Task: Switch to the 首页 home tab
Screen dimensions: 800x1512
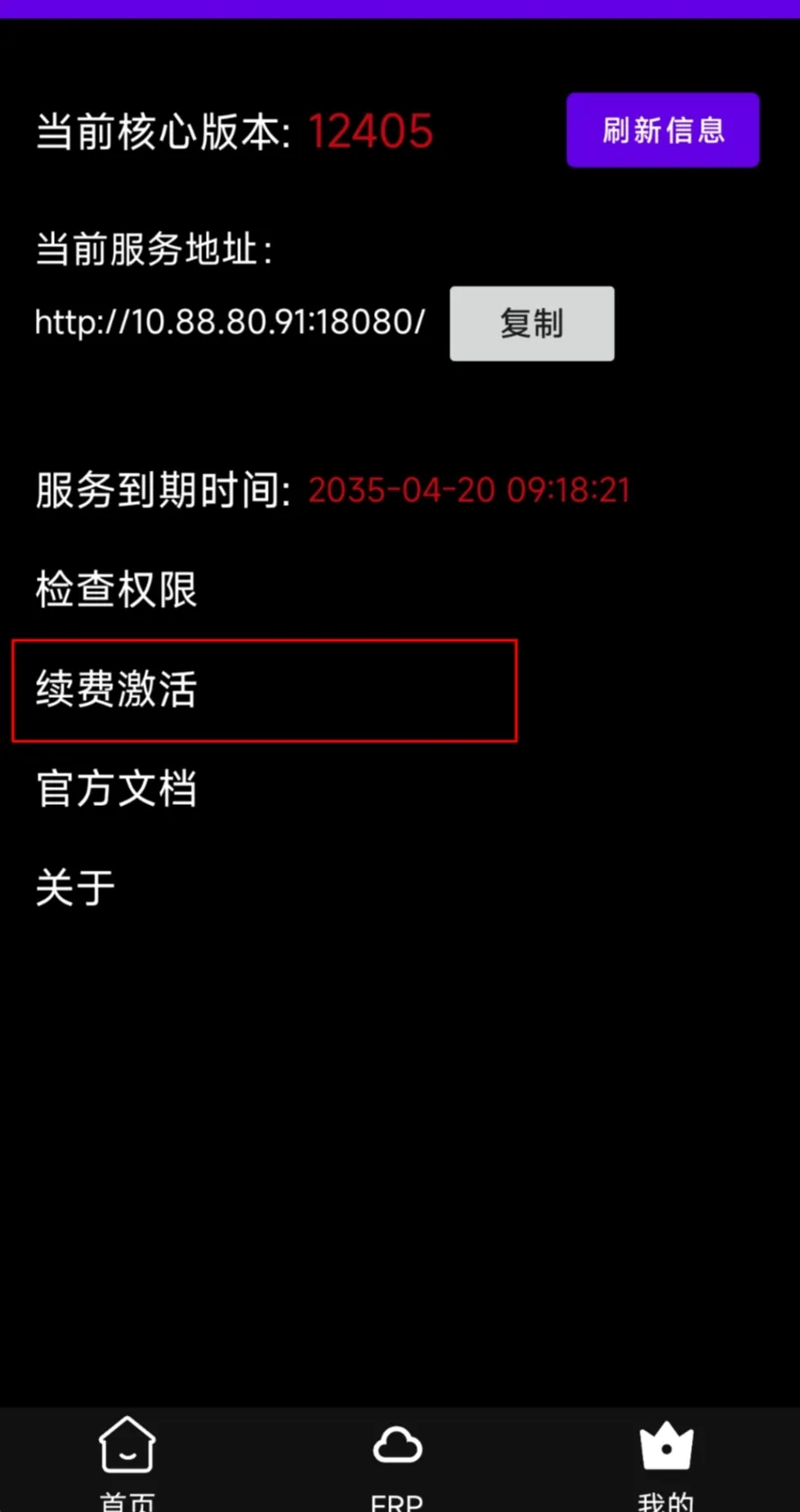Action: click(x=127, y=1460)
